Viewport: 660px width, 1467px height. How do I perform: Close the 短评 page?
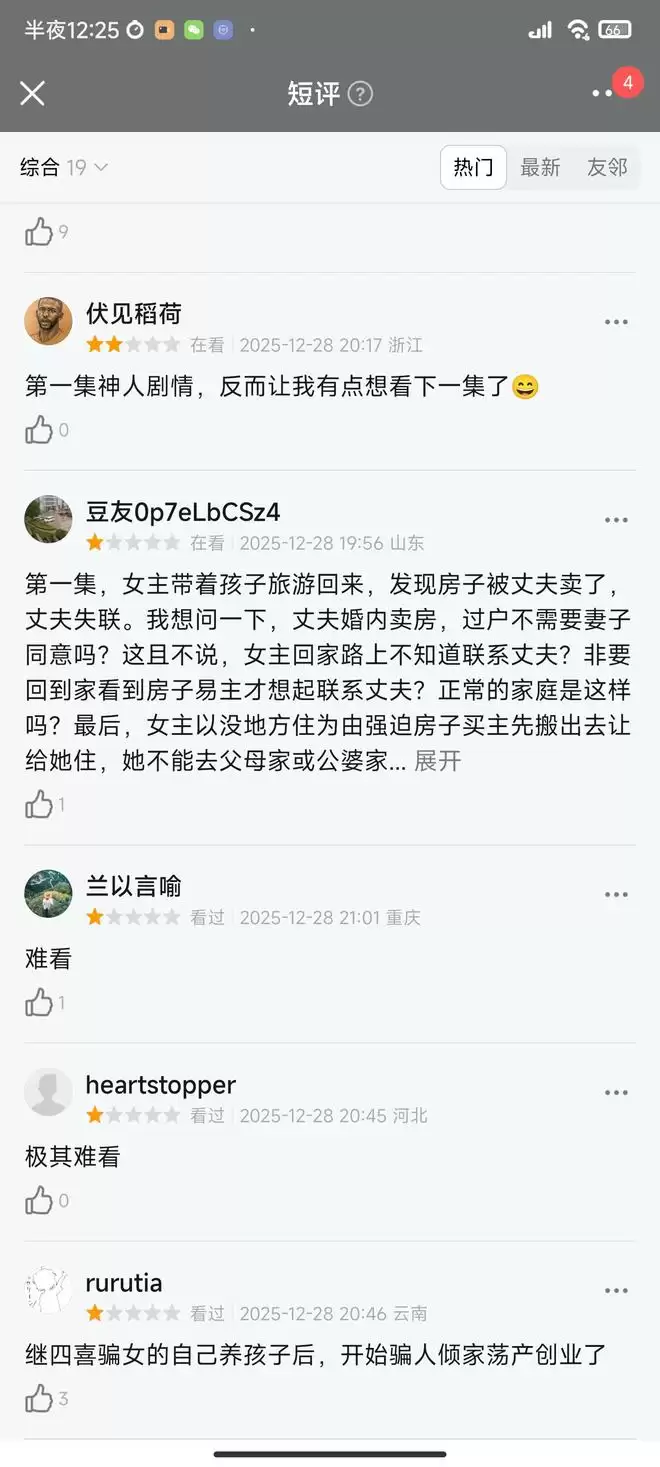33,93
